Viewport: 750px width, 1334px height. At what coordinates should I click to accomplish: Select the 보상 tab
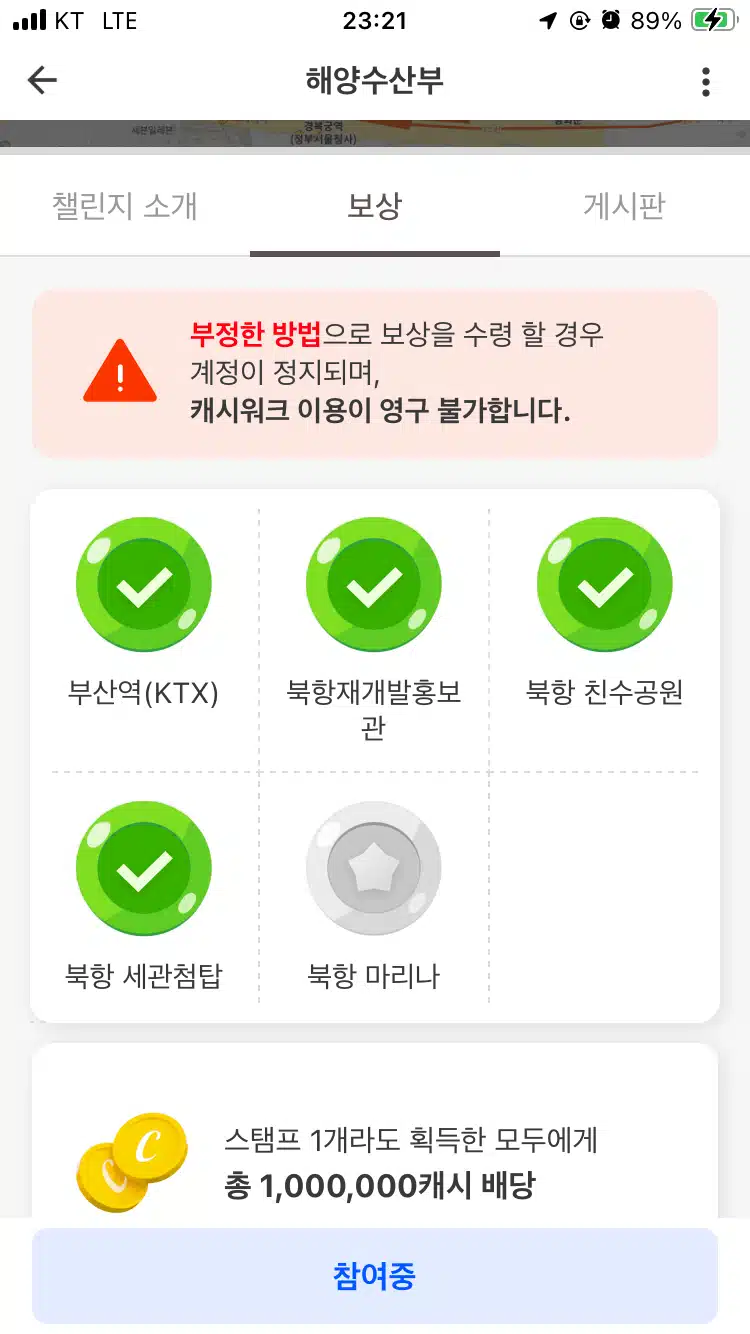point(375,206)
